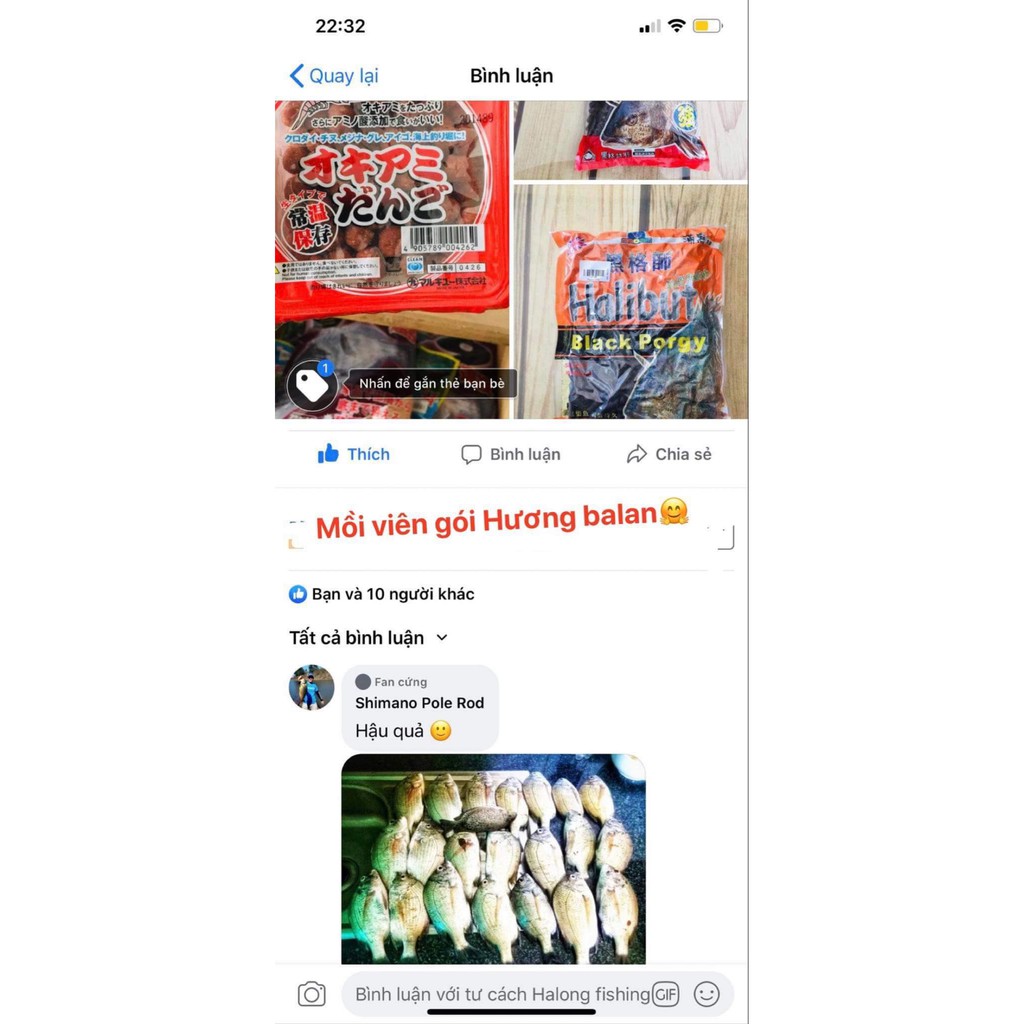1024x1024 pixels.
Task: Open Shimano Pole Rod's profile name
Action: [419, 703]
